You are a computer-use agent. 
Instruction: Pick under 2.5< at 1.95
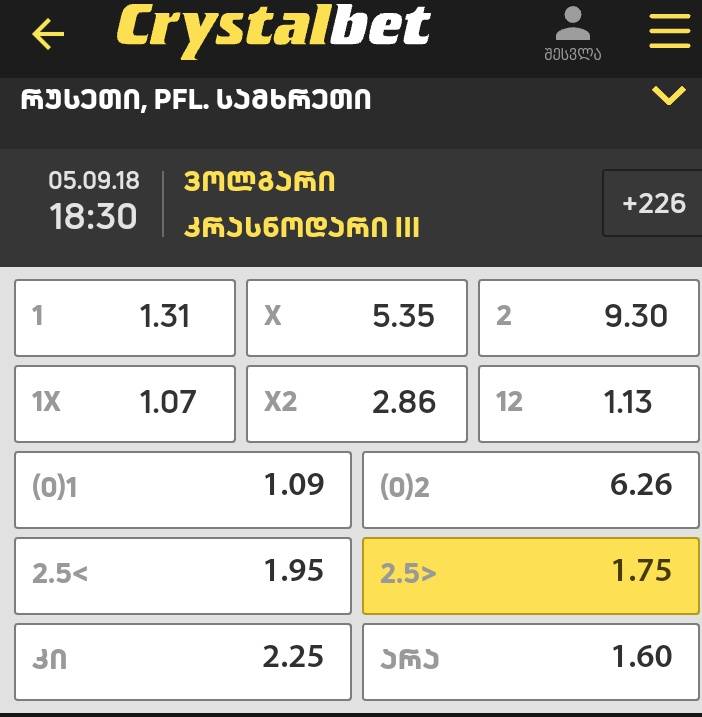pos(183,575)
